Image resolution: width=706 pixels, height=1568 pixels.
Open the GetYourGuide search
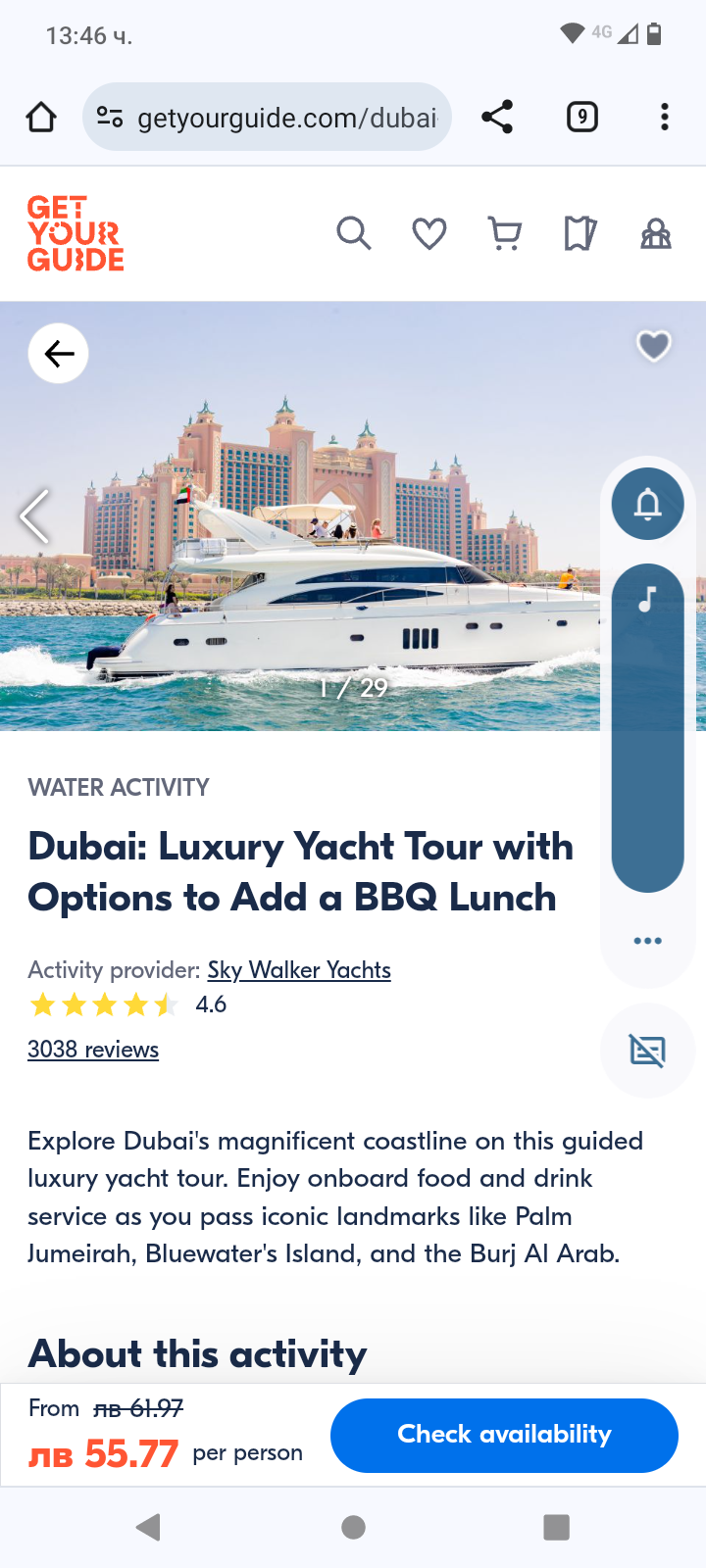point(353,234)
